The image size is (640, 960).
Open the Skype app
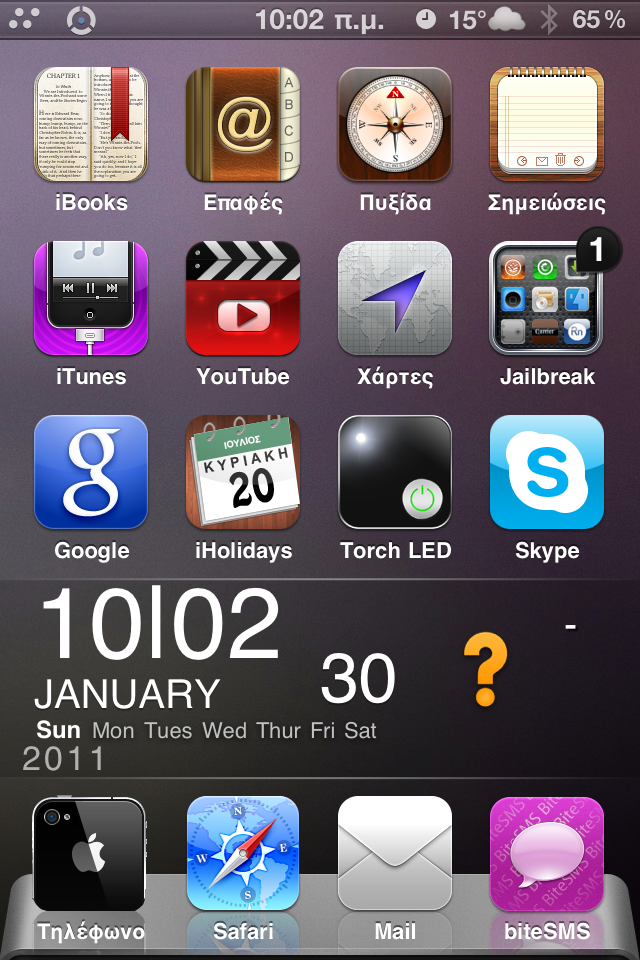546,472
